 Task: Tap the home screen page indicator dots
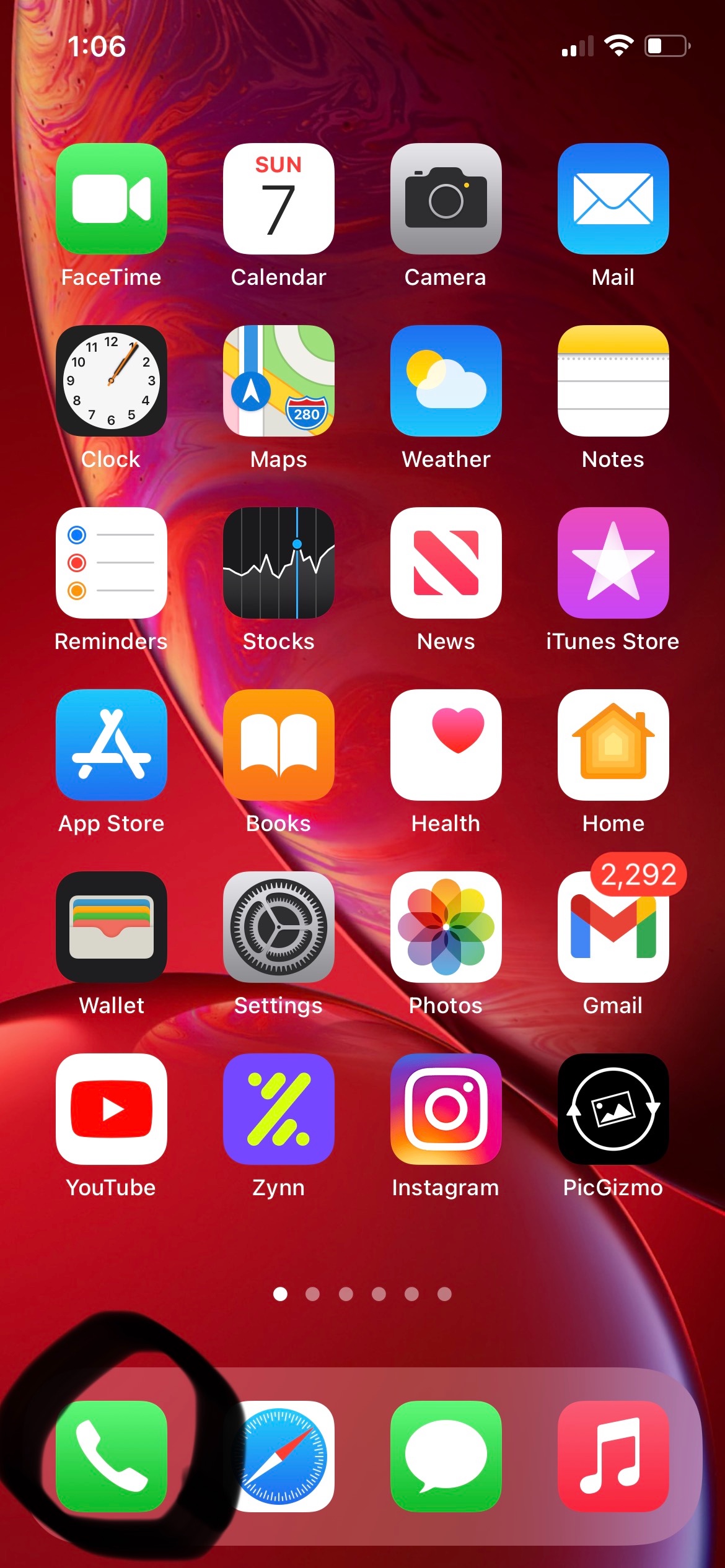[362, 1294]
